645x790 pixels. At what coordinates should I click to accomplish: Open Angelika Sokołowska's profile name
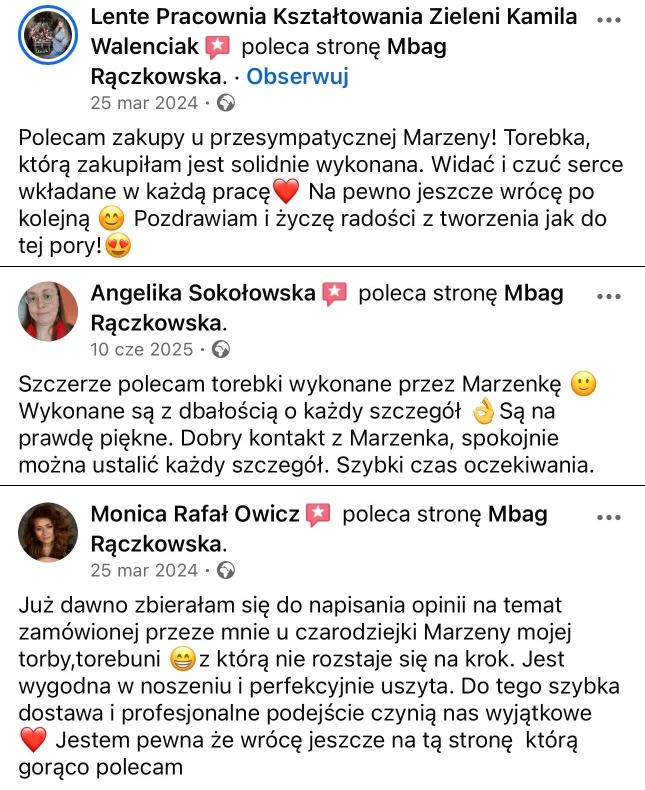pos(203,293)
